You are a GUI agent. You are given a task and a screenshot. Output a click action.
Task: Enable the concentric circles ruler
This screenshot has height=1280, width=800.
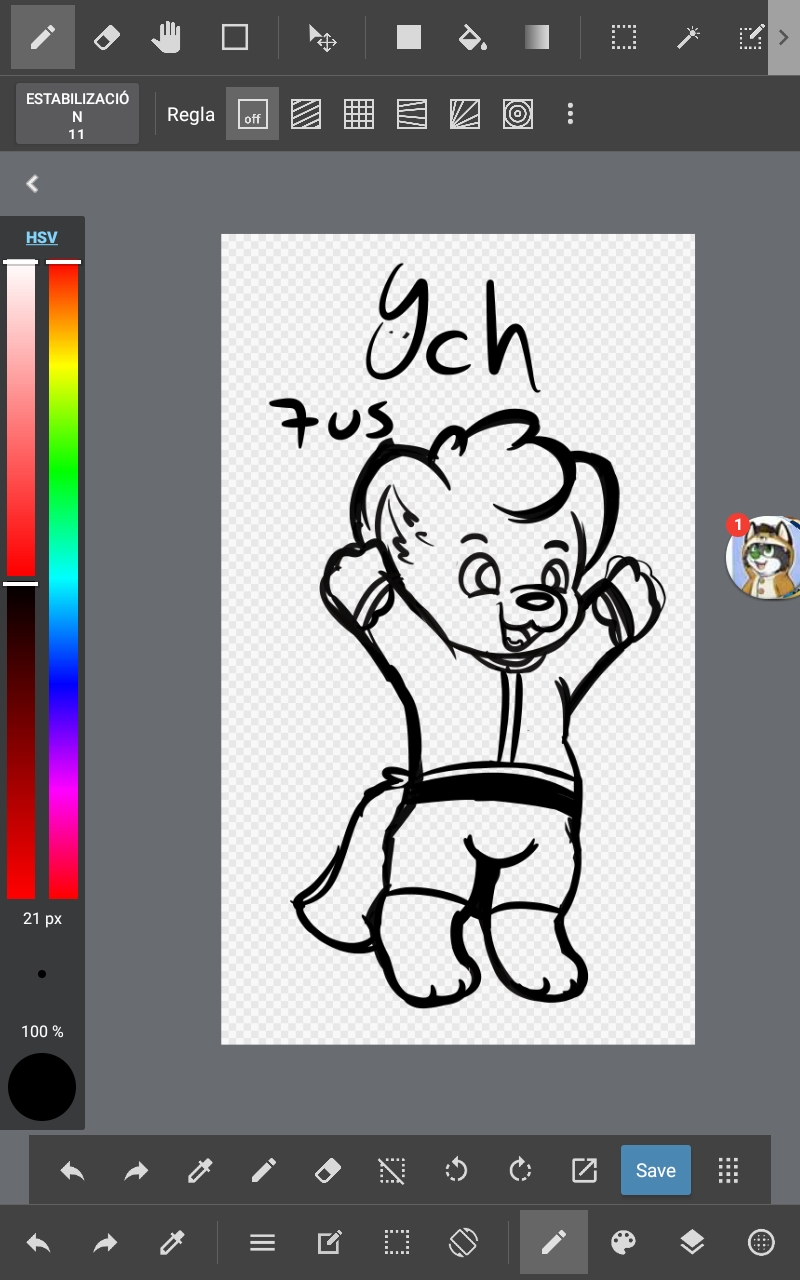pos(517,114)
